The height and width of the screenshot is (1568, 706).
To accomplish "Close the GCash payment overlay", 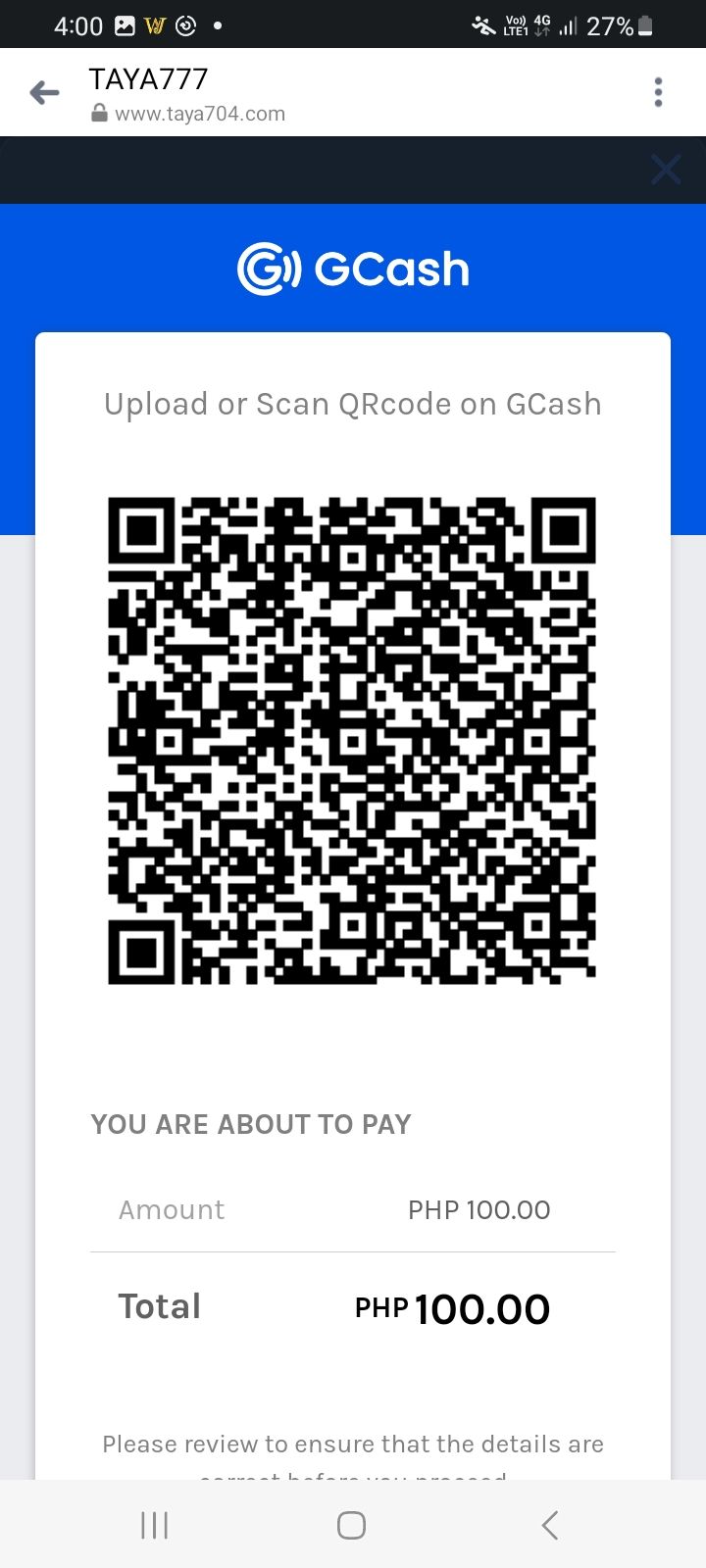I will [x=666, y=170].
